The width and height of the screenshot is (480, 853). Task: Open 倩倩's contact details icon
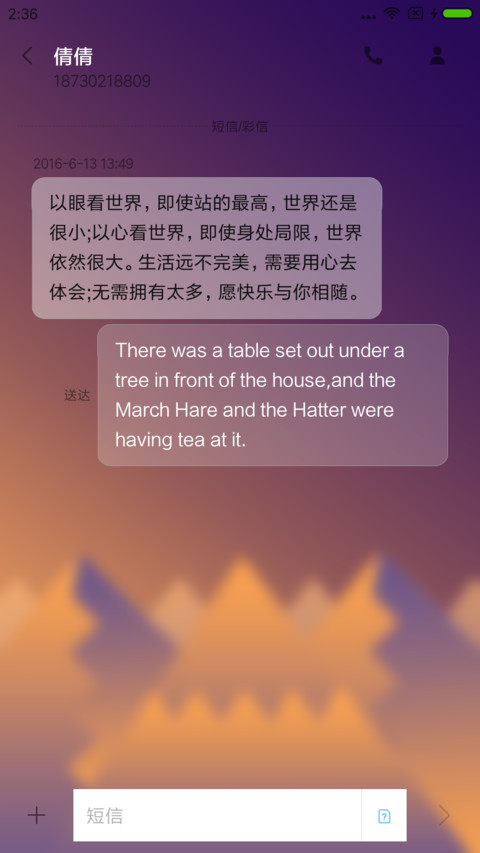point(437,55)
